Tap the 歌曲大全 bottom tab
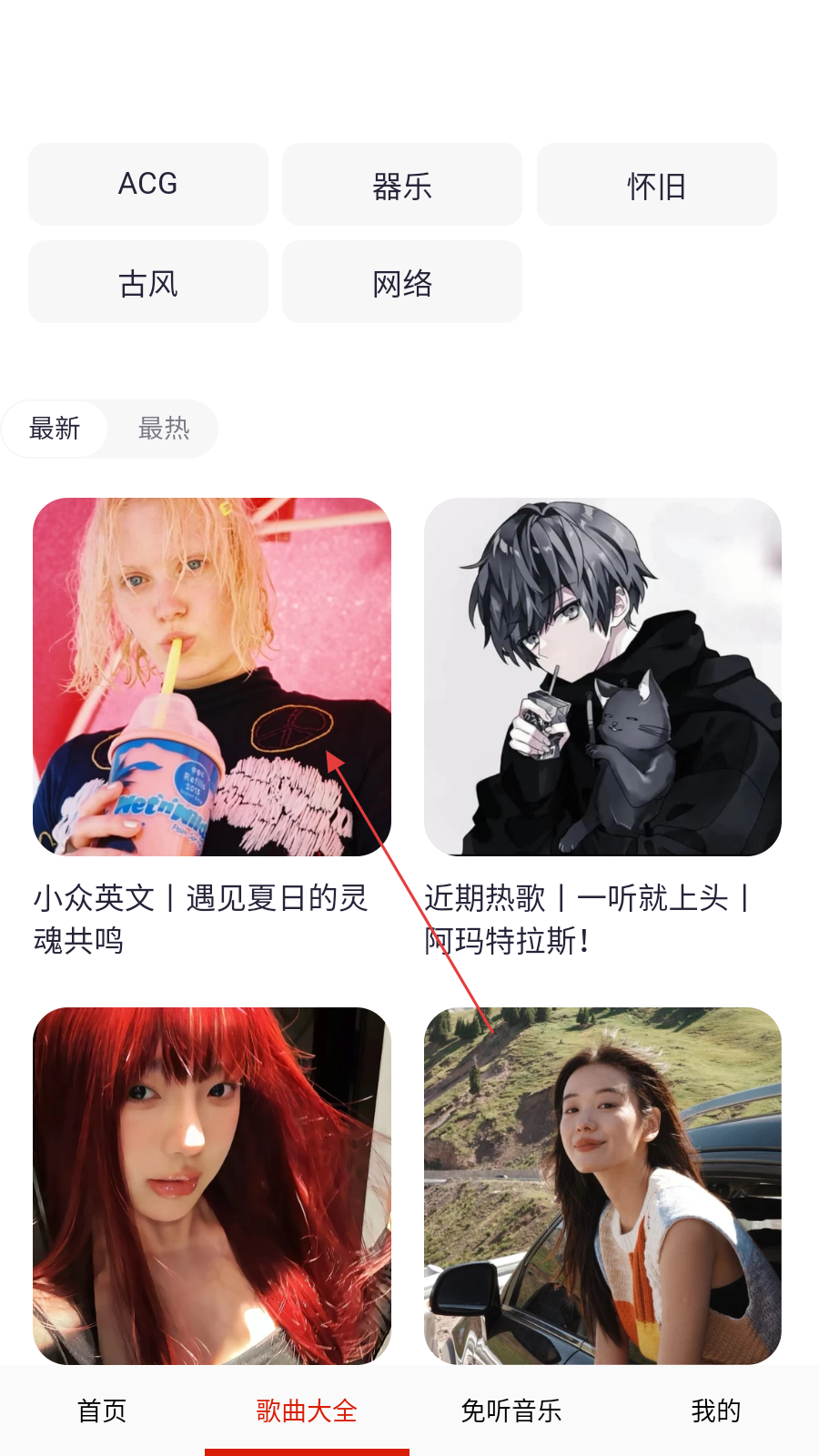 [307, 1410]
